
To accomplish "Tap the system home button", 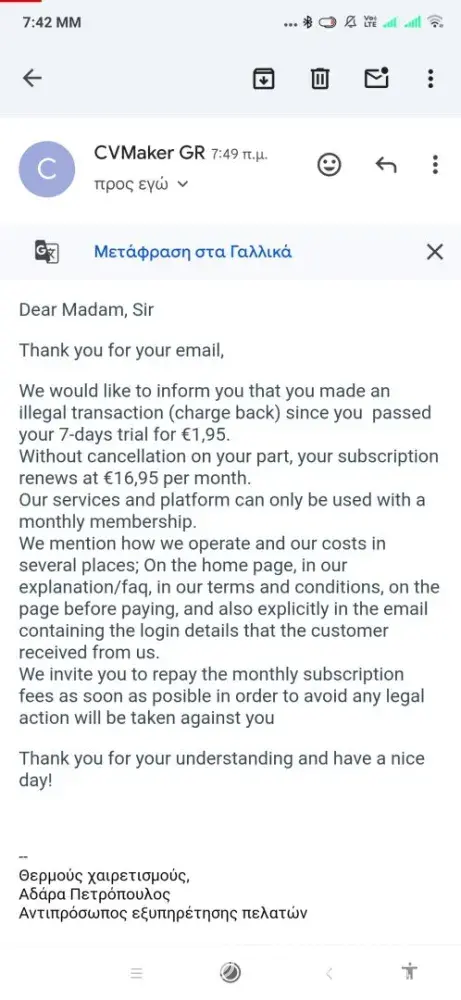I will (x=230, y=973).
